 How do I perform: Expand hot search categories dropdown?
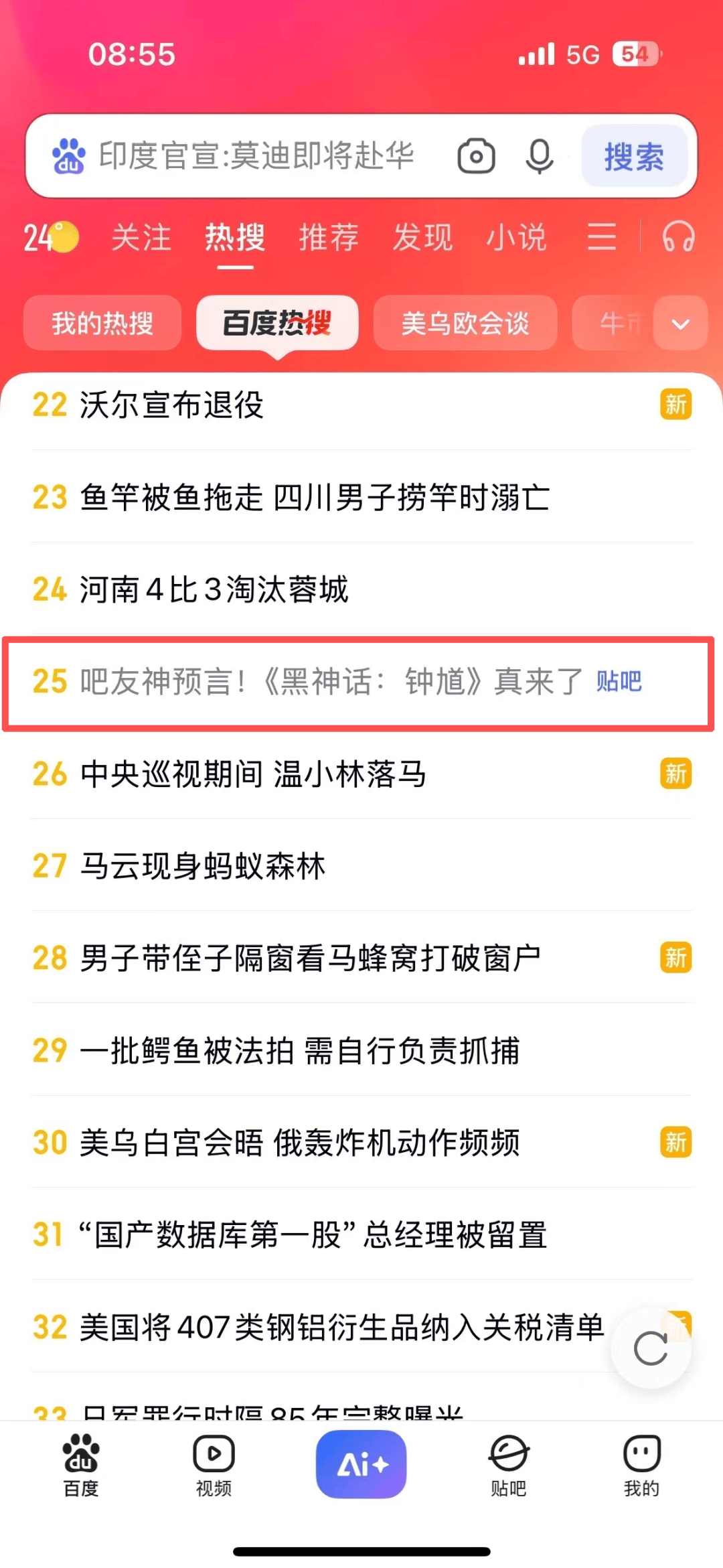click(x=680, y=324)
